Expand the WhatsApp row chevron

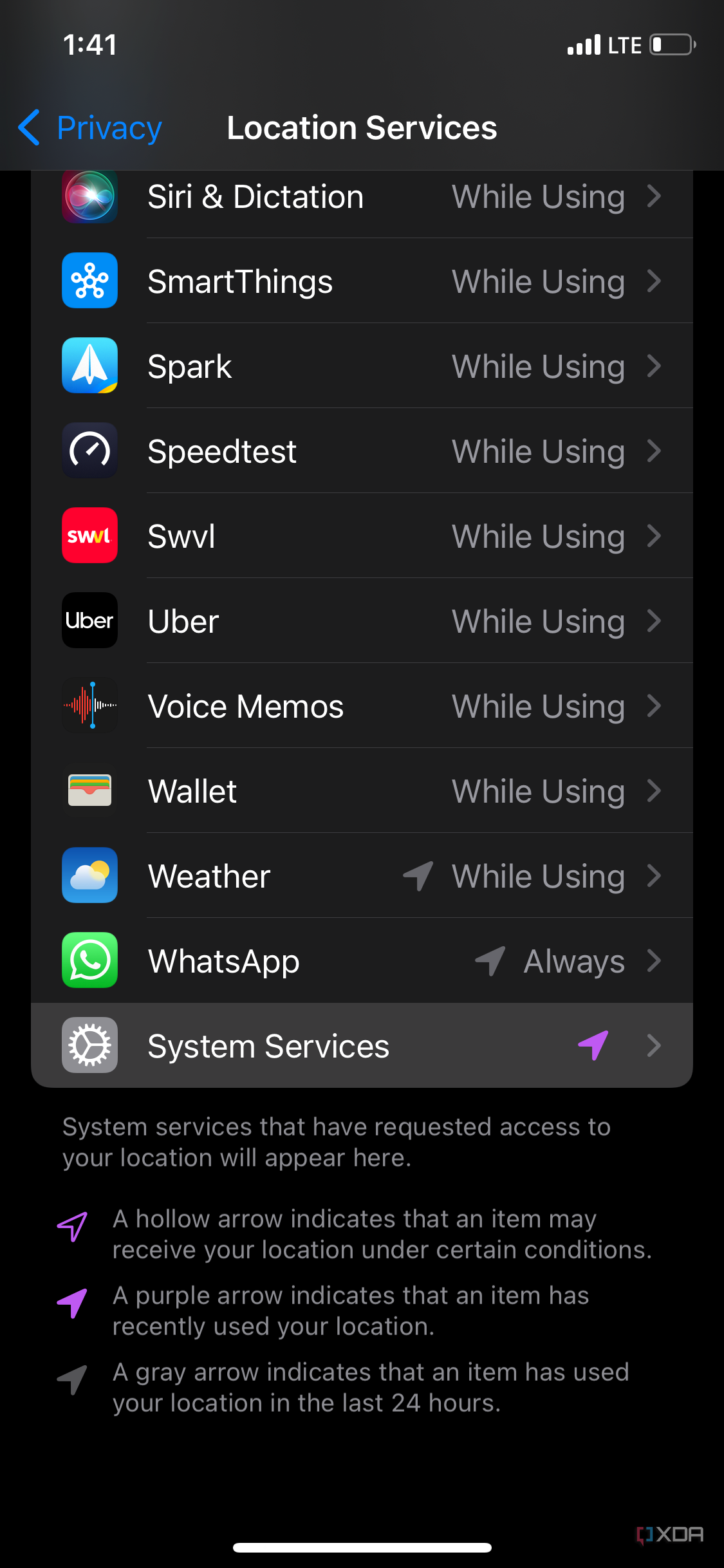click(654, 960)
